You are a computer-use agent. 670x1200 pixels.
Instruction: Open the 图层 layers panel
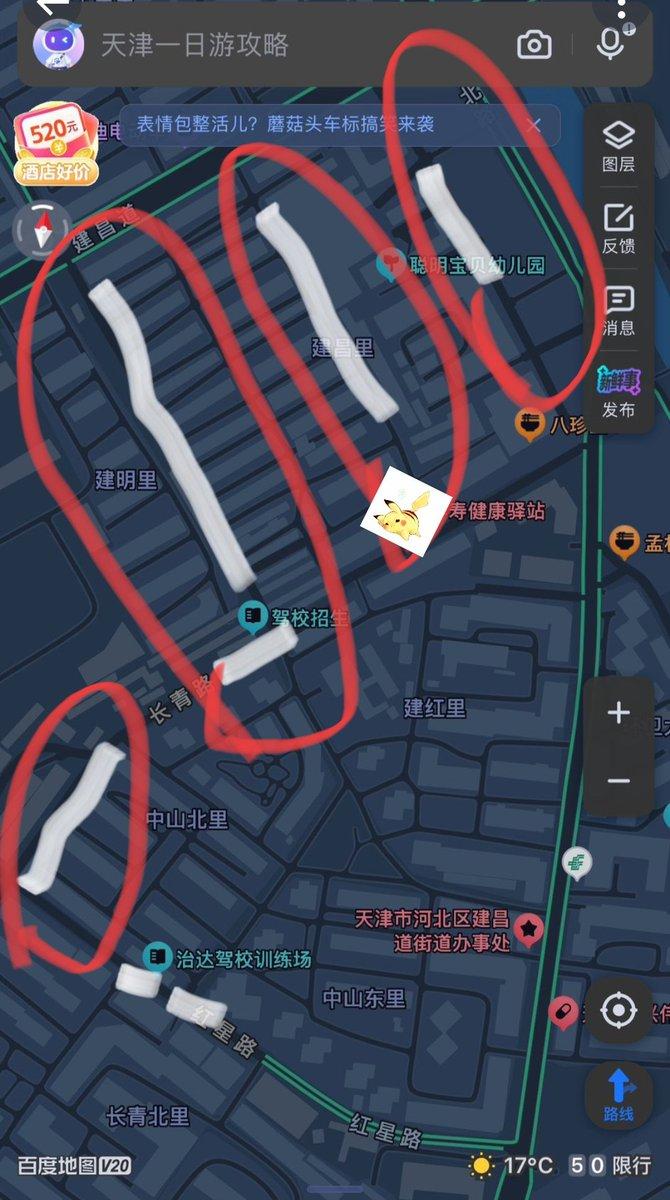pyautogui.click(x=618, y=147)
